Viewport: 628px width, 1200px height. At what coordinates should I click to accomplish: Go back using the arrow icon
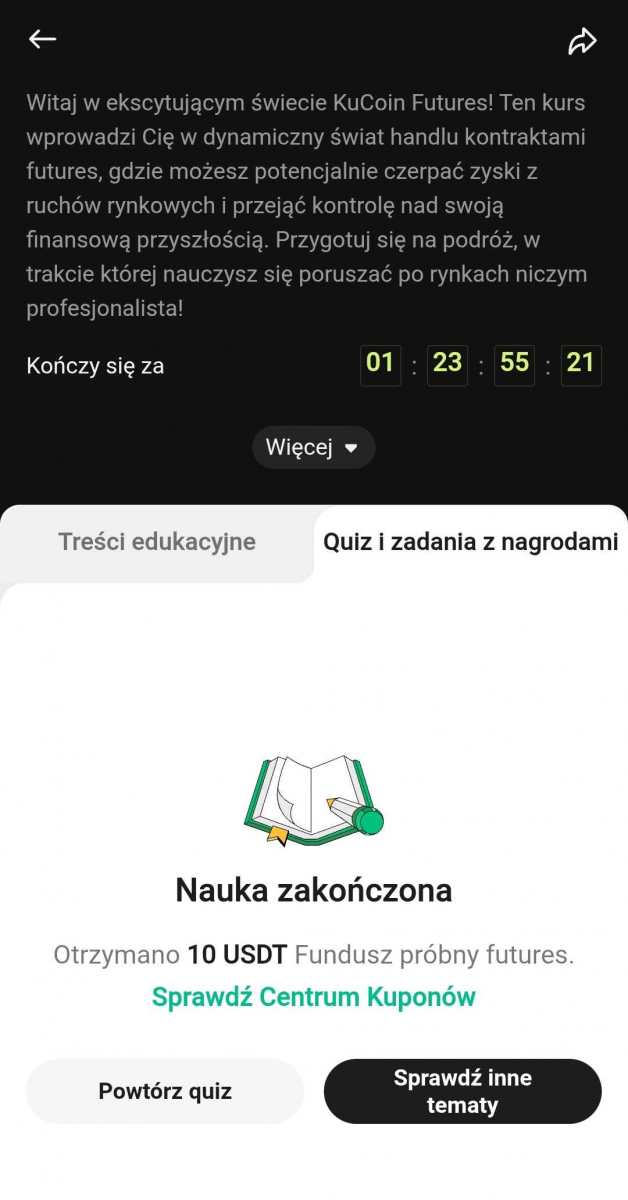pyautogui.click(x=42, y=39)
